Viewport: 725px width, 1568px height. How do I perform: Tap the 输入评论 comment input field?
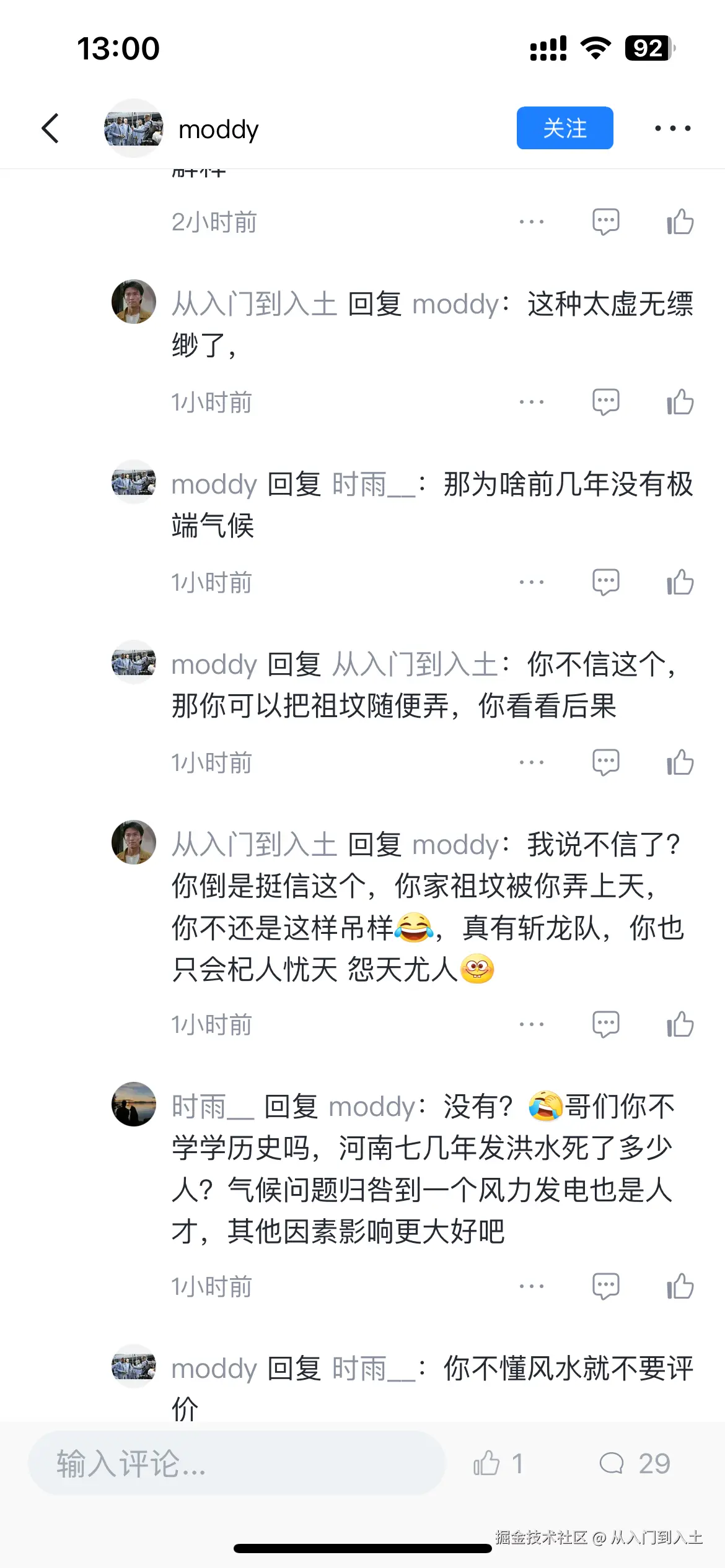(235, 1463)
